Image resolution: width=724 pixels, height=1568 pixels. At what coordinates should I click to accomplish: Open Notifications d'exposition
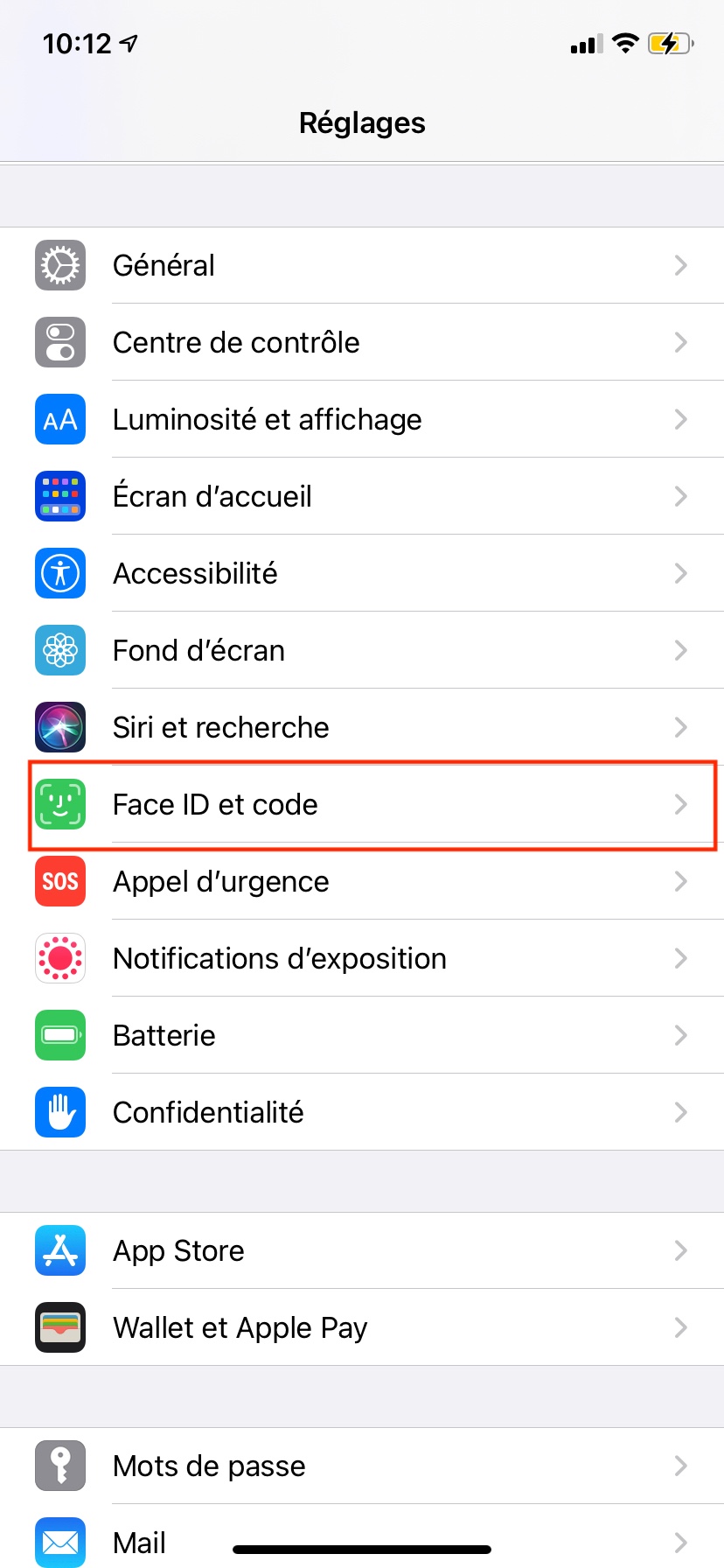point(362,958)
